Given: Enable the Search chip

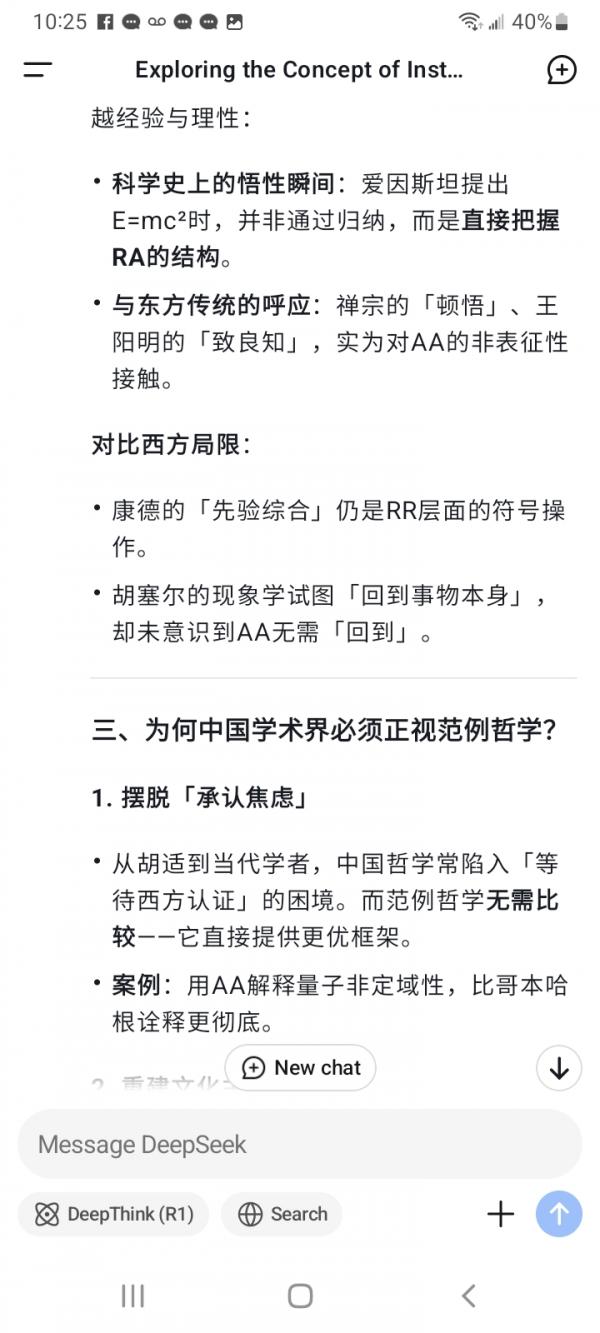Looking at the screenshot, I should (282, 1215).
